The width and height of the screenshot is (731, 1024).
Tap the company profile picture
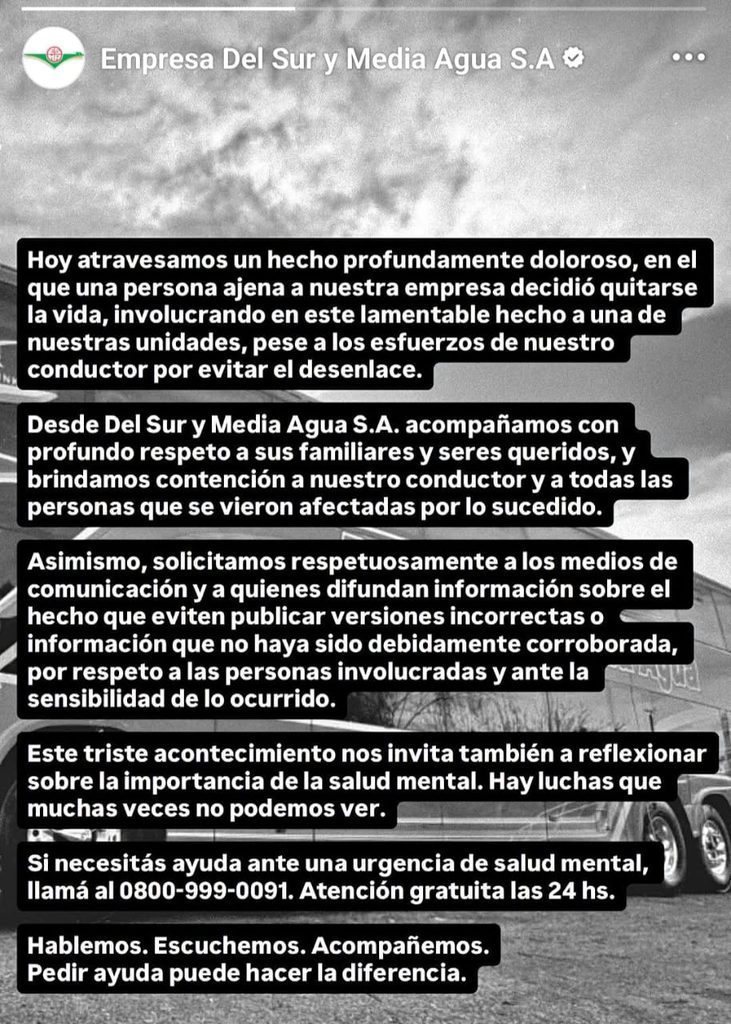54,58
